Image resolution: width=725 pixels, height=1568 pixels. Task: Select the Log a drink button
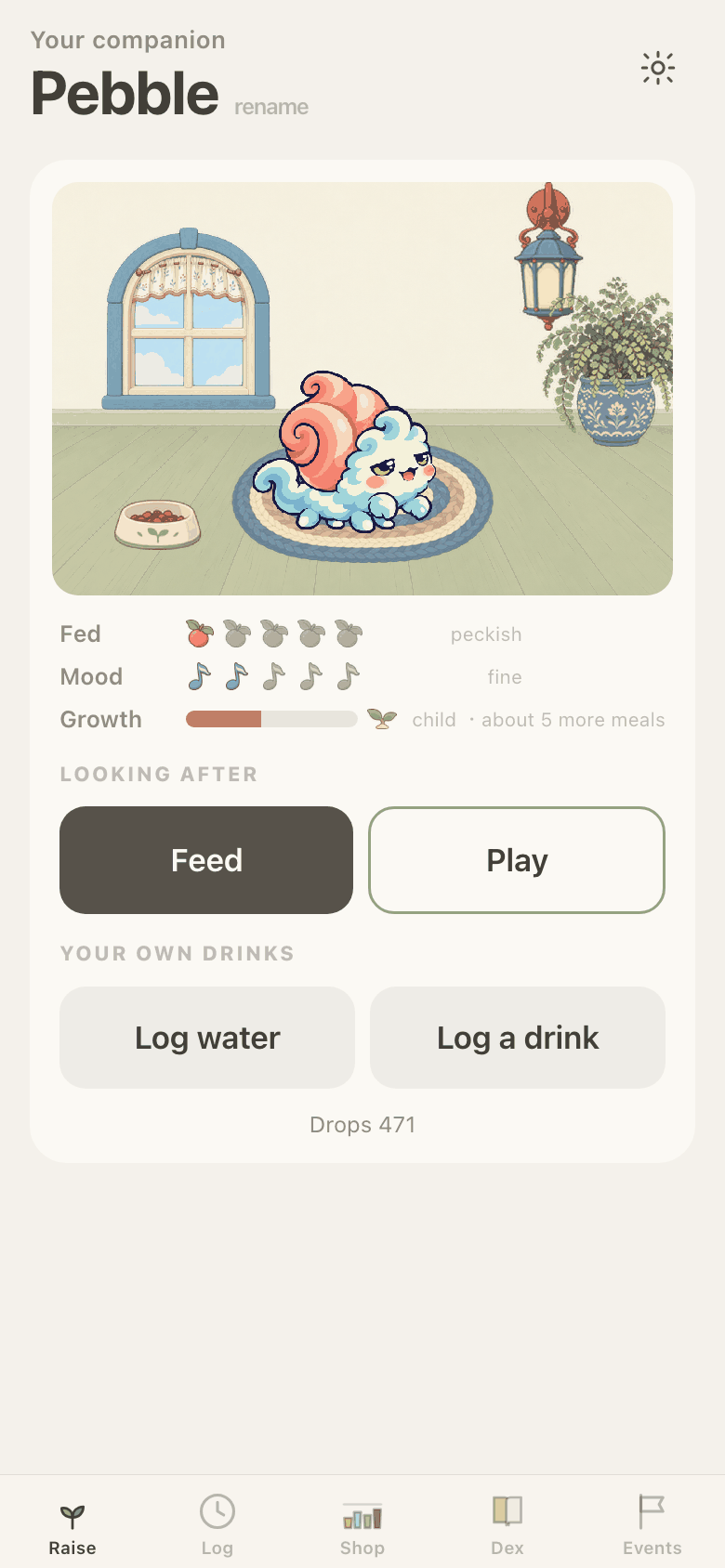(518, 1038)
